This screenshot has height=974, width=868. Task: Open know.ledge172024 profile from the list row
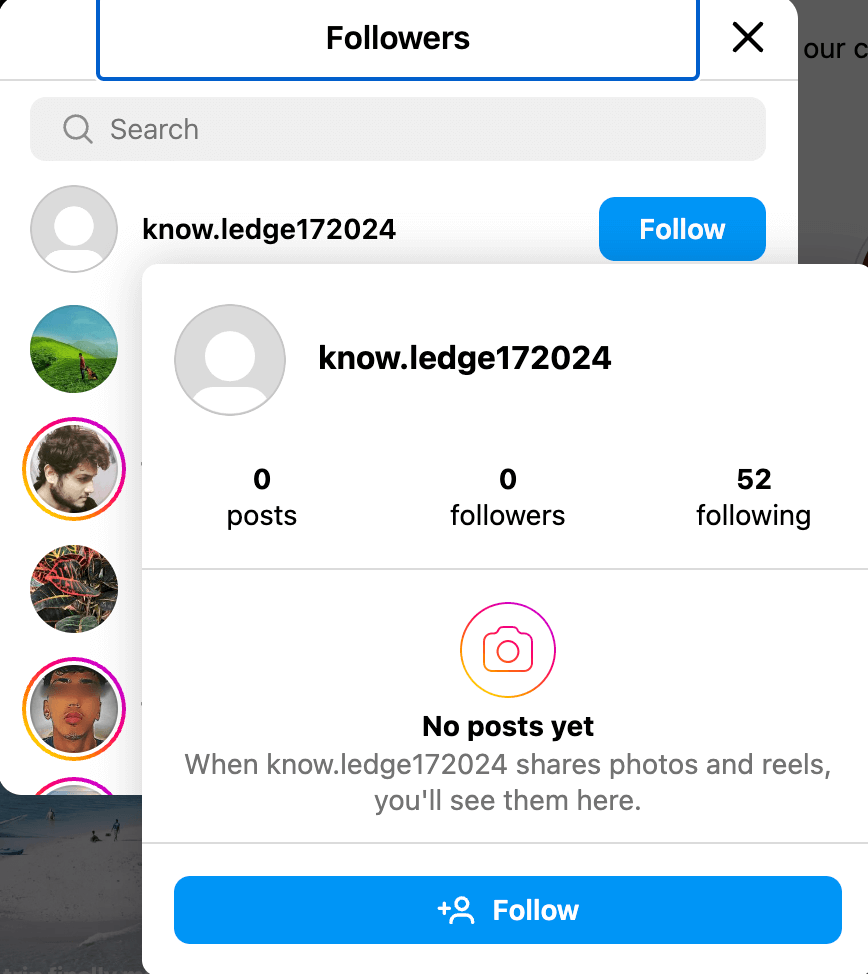click(x=269, y=229)
